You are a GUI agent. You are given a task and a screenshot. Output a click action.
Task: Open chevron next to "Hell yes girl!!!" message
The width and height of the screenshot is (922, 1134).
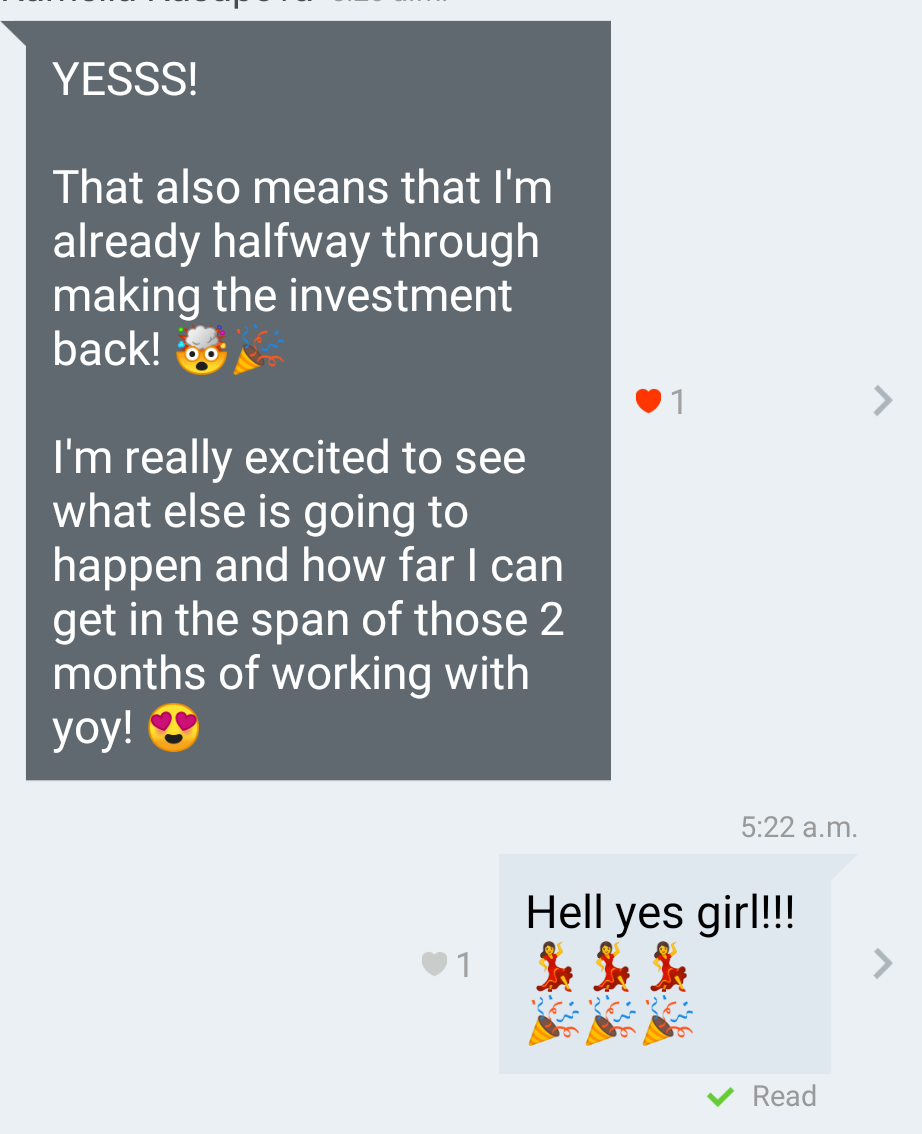tap(882, 964)
